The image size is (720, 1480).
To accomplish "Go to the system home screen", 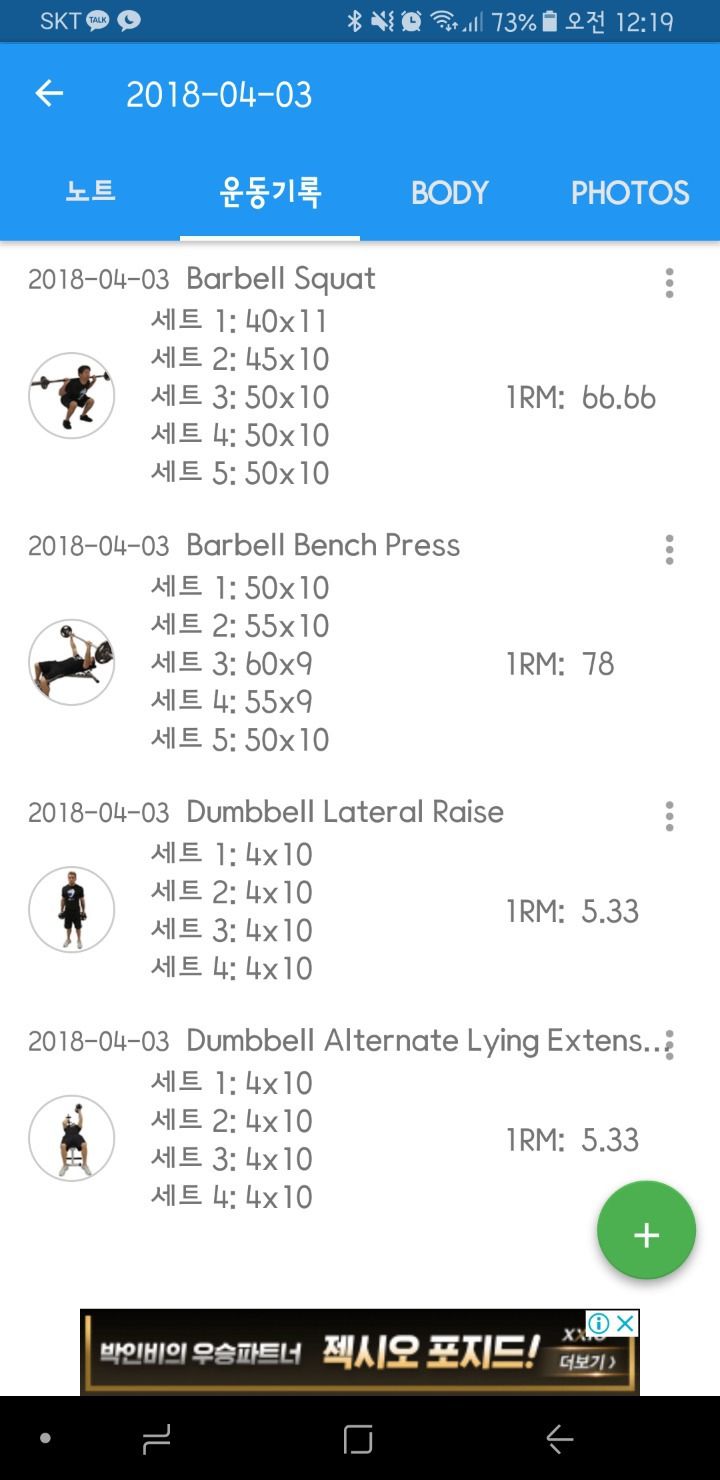I will tap(358, 1439).
